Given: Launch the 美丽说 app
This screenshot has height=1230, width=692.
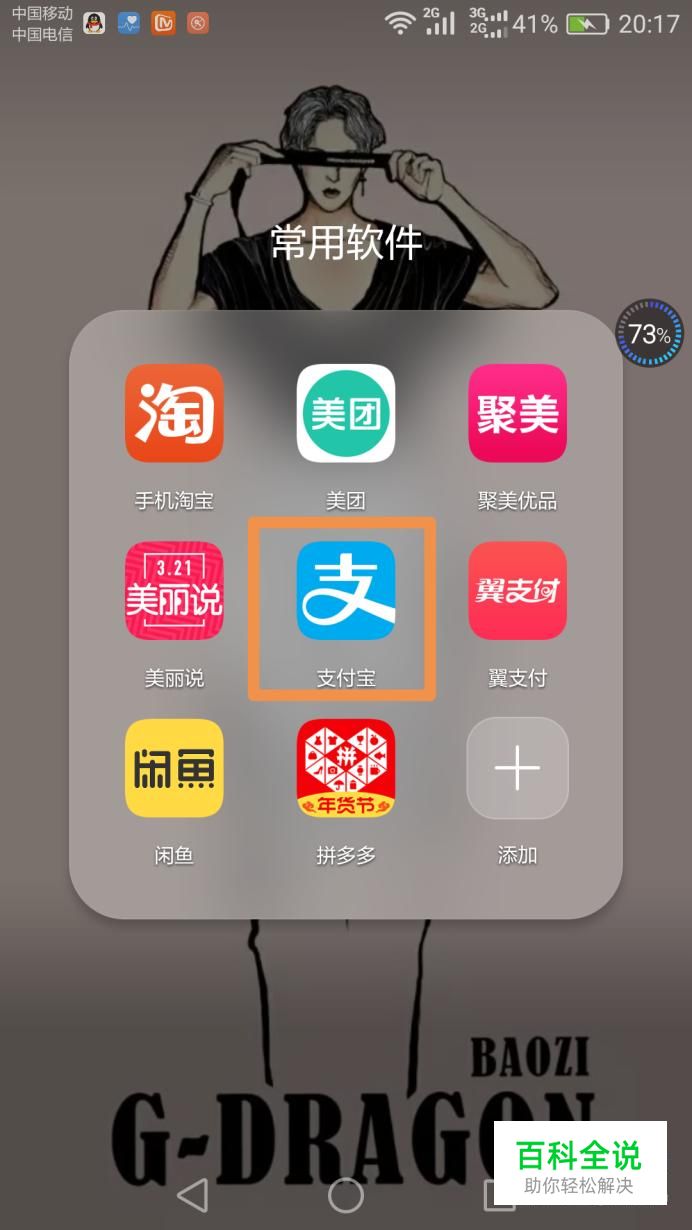Looking at the screenshot, I should click(174, 591).
